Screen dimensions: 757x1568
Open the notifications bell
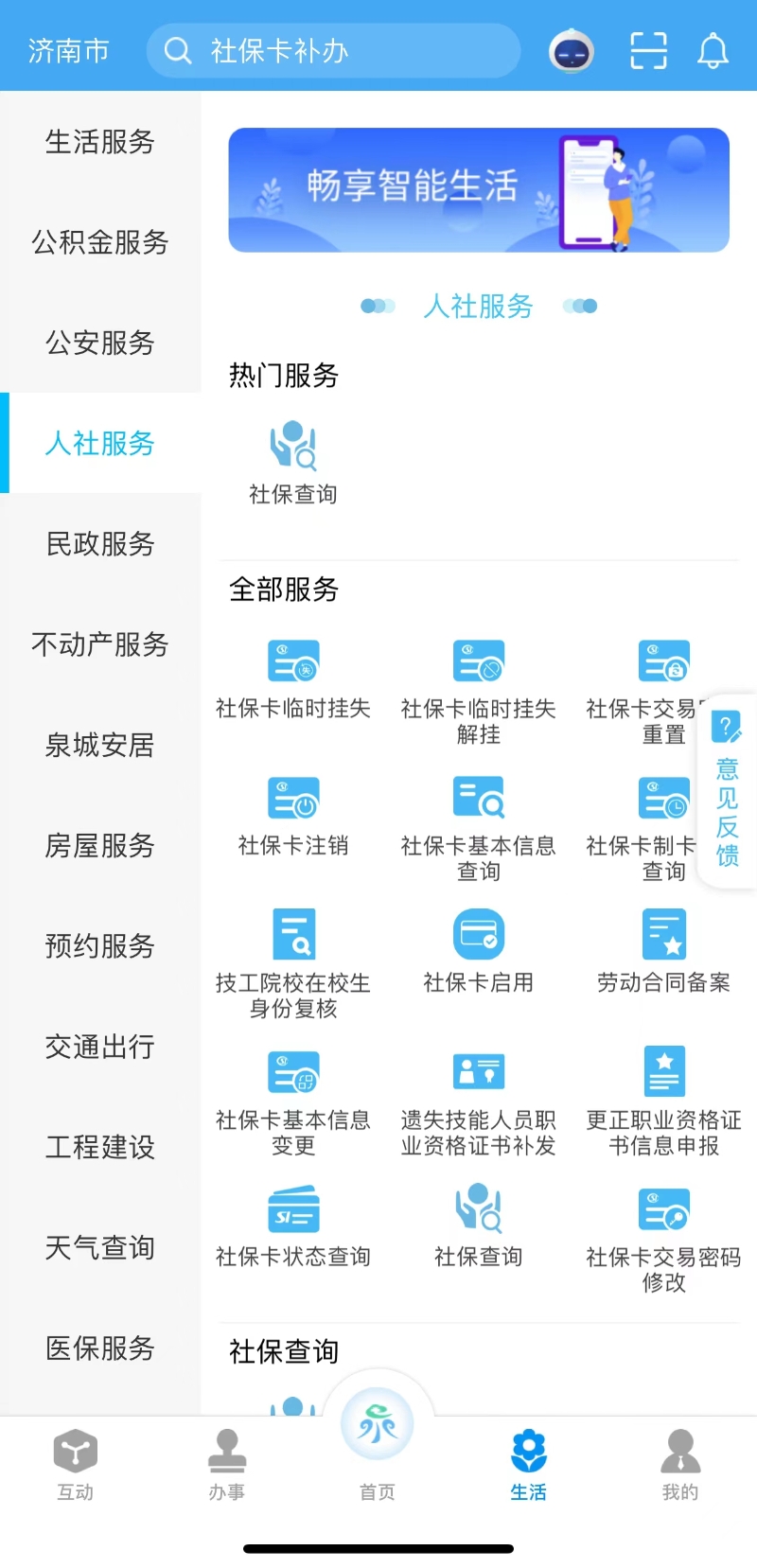tap(713, 50)
